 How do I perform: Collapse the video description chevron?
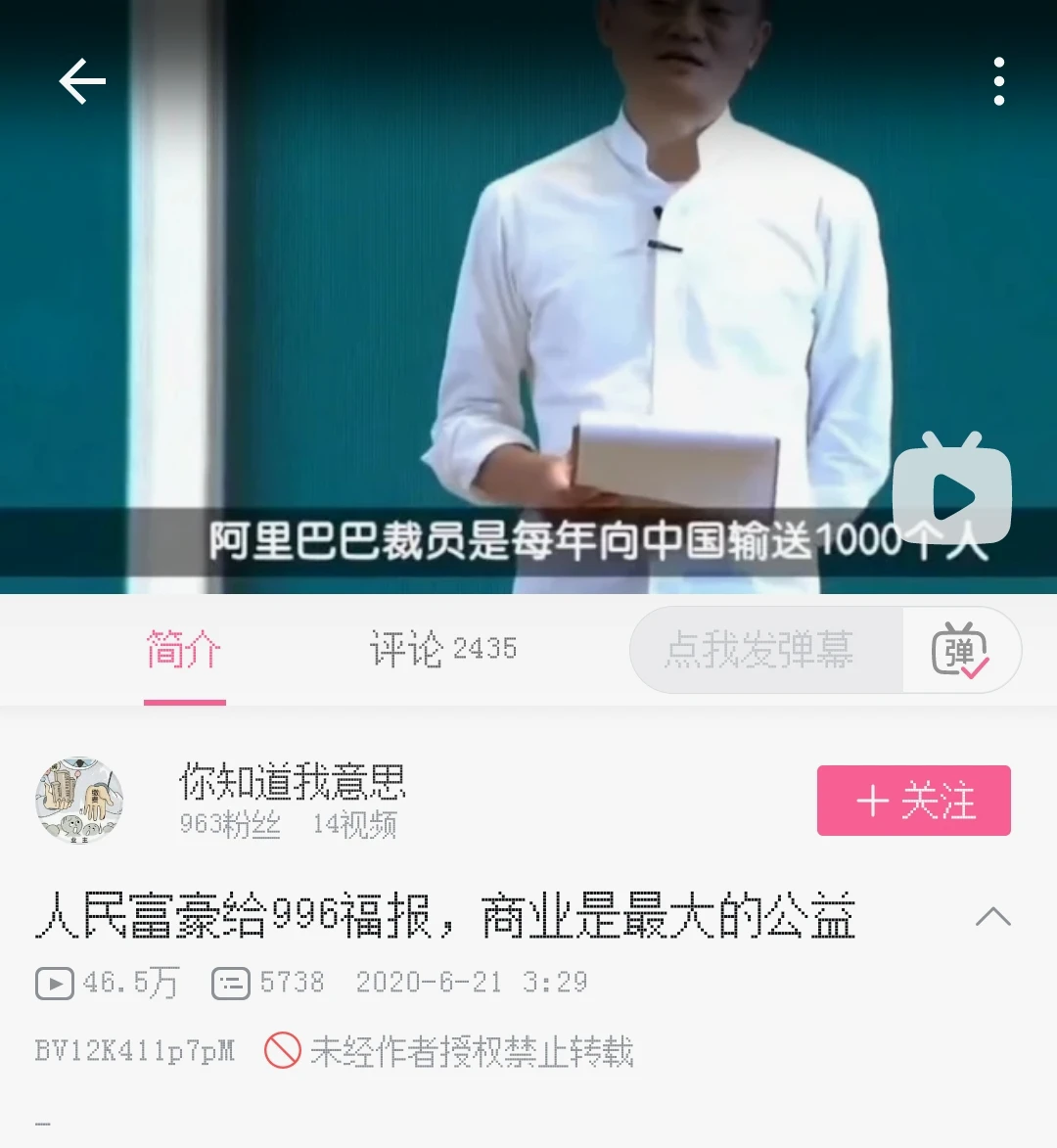point(992,917)
